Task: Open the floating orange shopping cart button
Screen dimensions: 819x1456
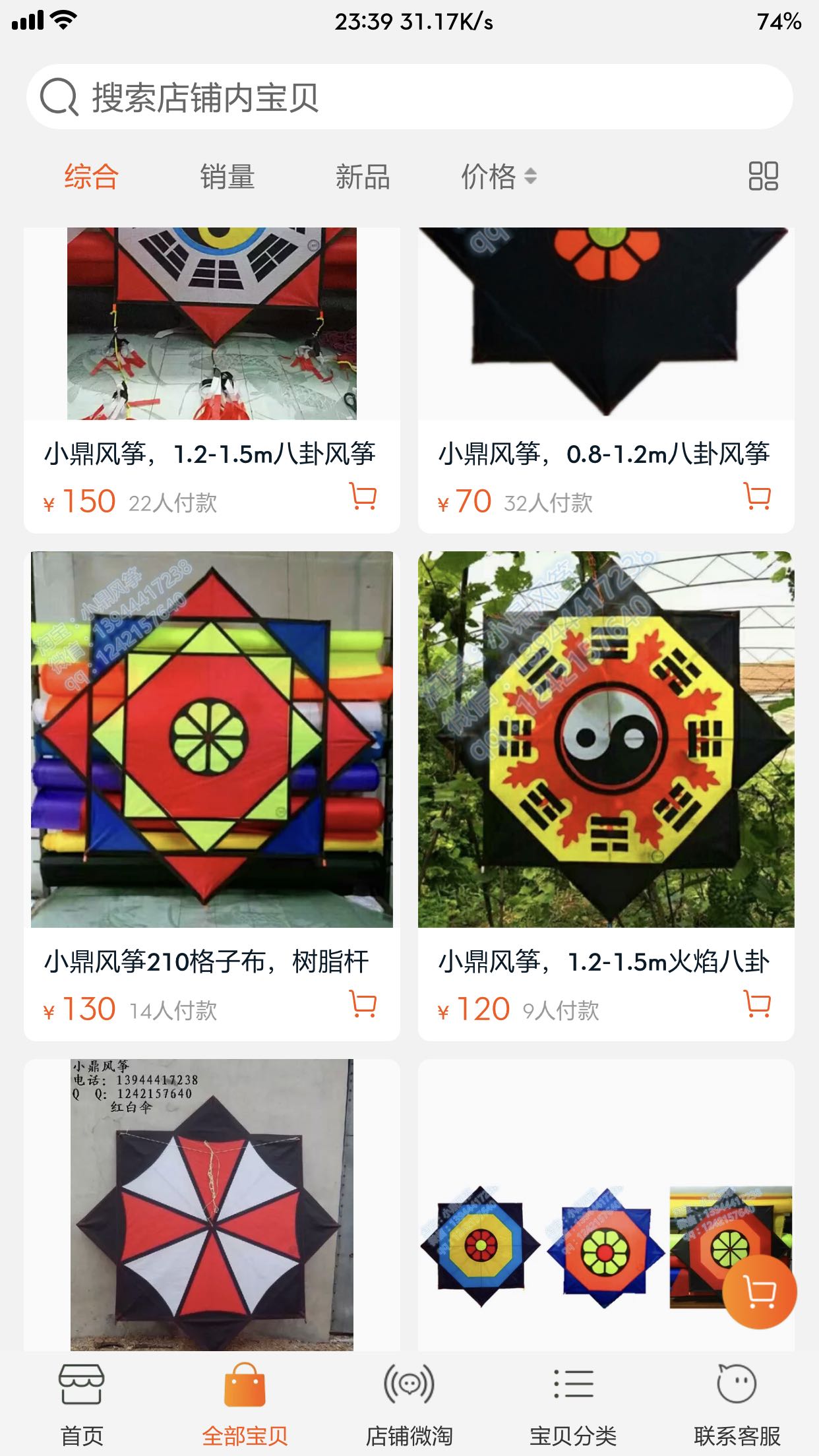Action: (759, 1291)
